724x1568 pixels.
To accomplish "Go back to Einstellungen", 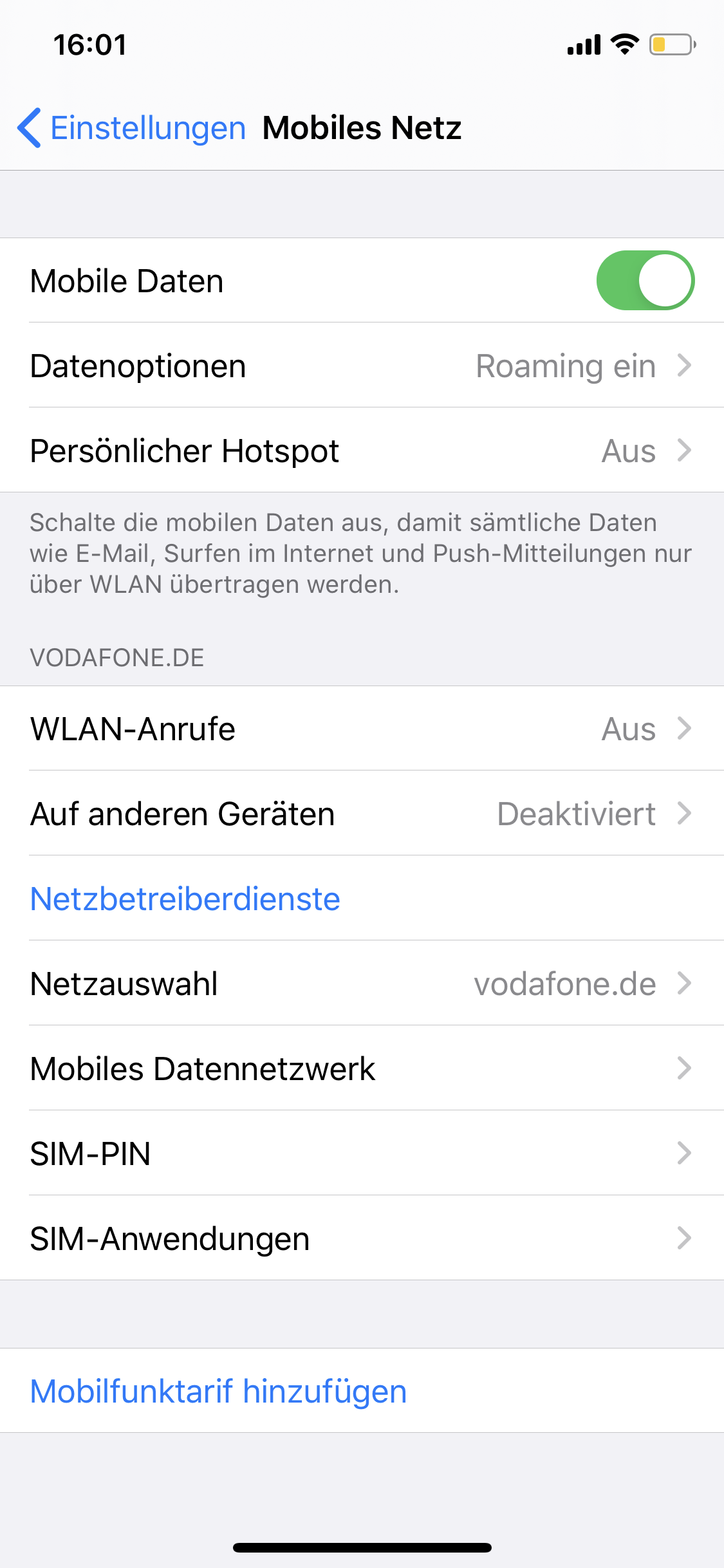I will 132,128.
